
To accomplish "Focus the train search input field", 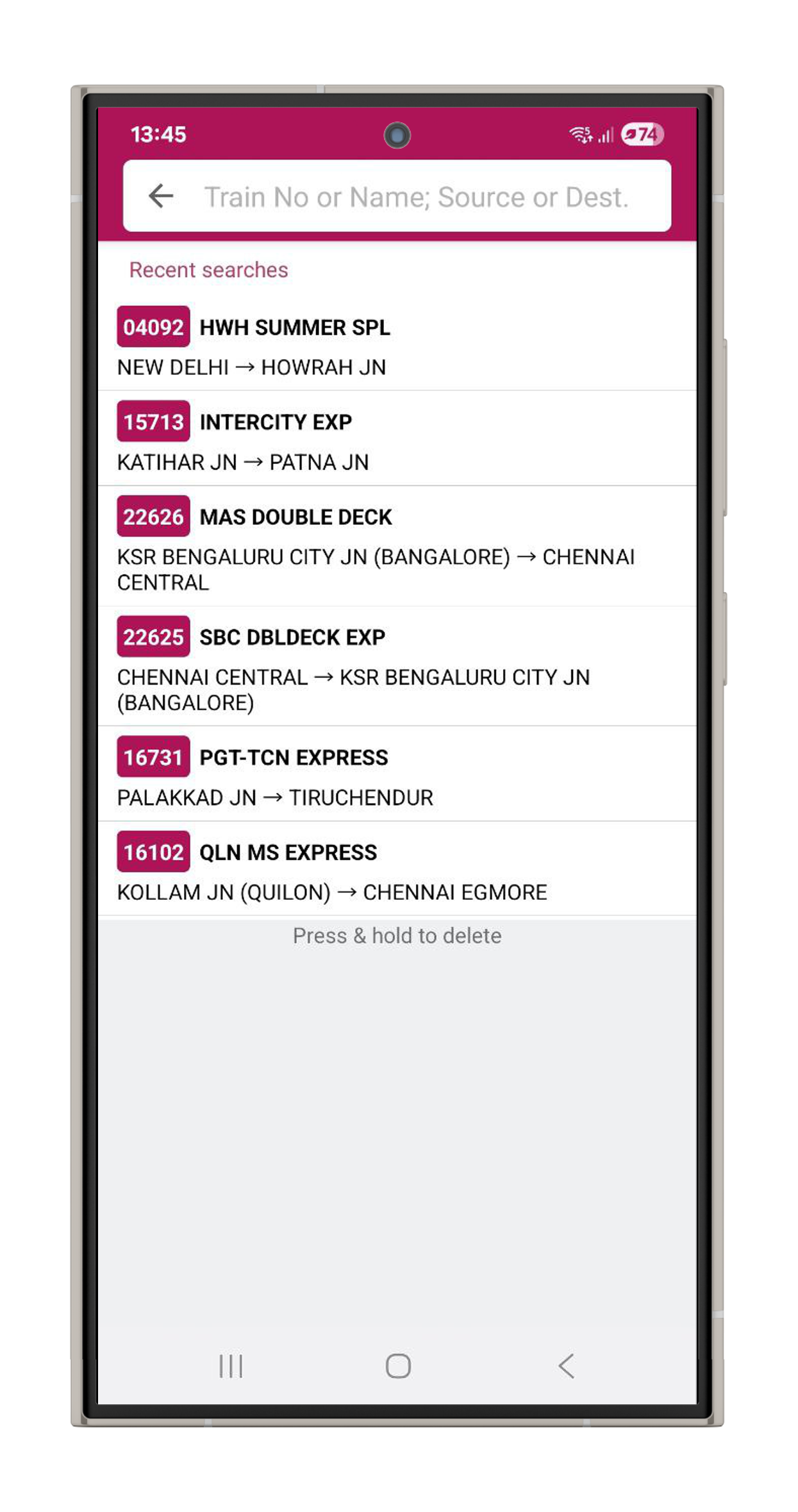I will pyautogui.click(x=417, y=197).
